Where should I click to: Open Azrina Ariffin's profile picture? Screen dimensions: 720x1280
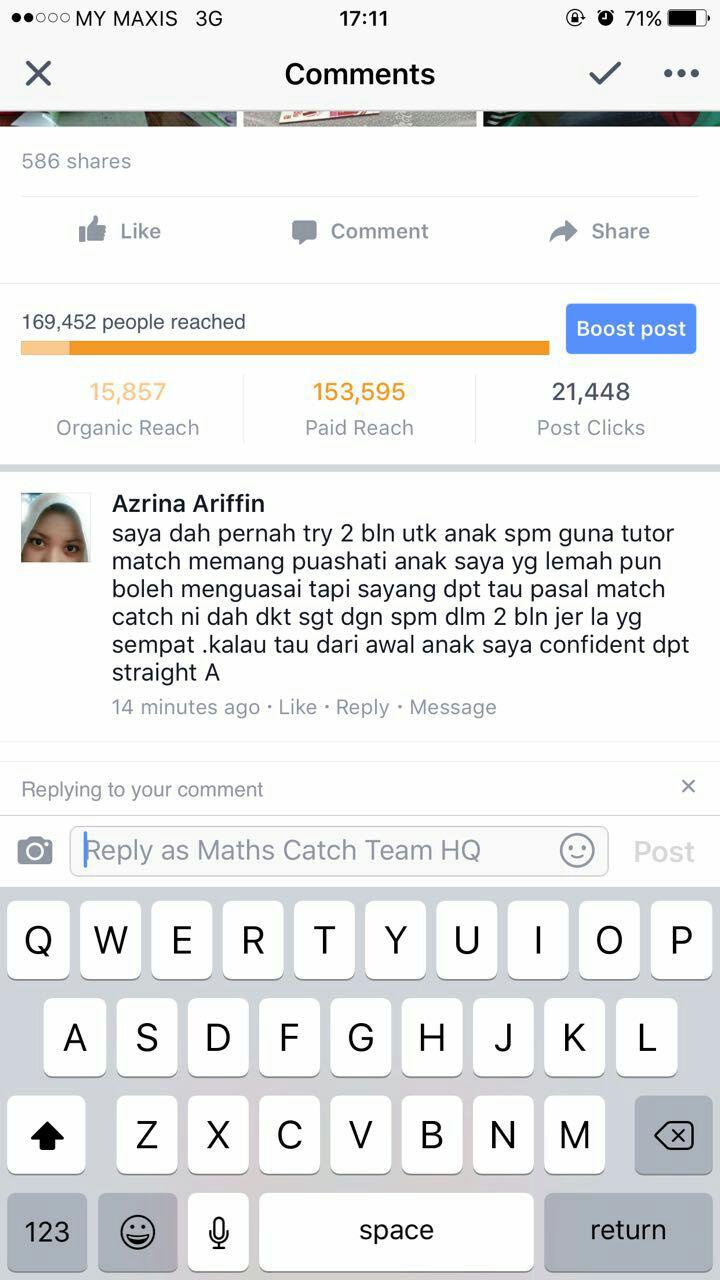[56, 527]
